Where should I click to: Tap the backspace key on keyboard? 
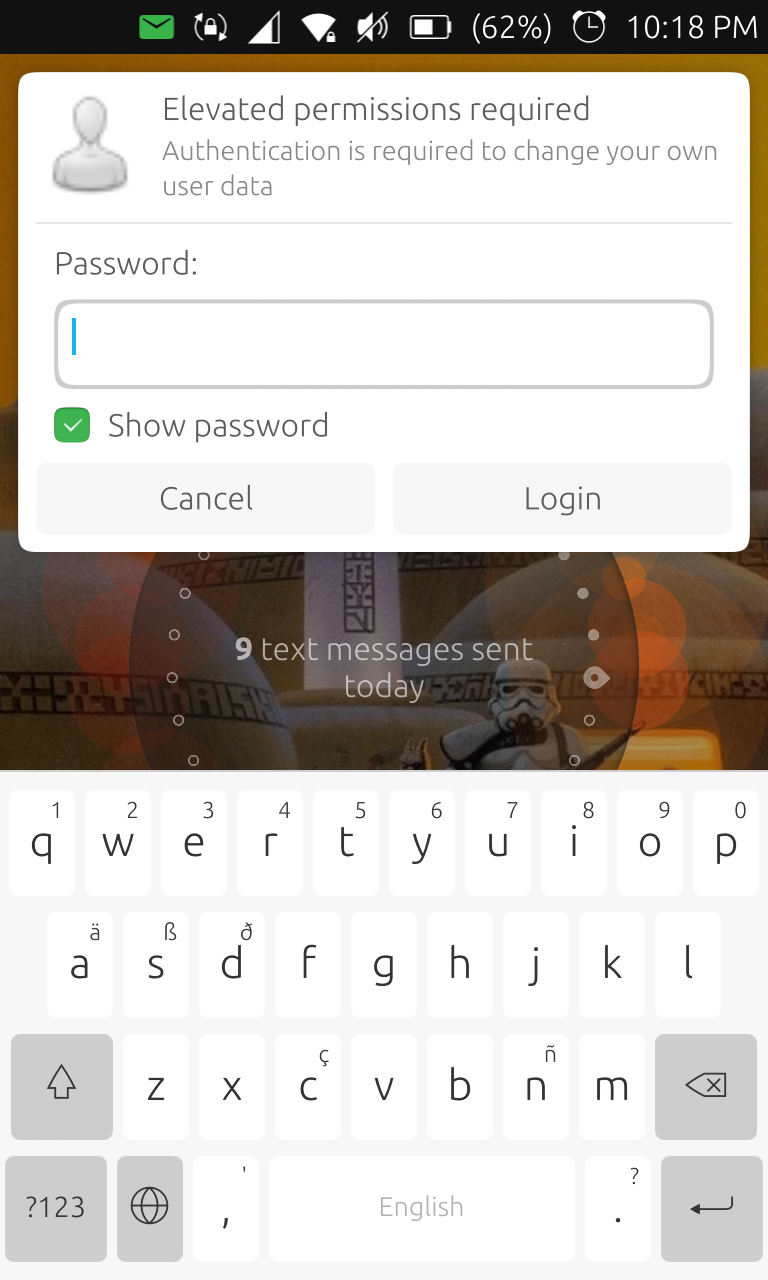706,1086
